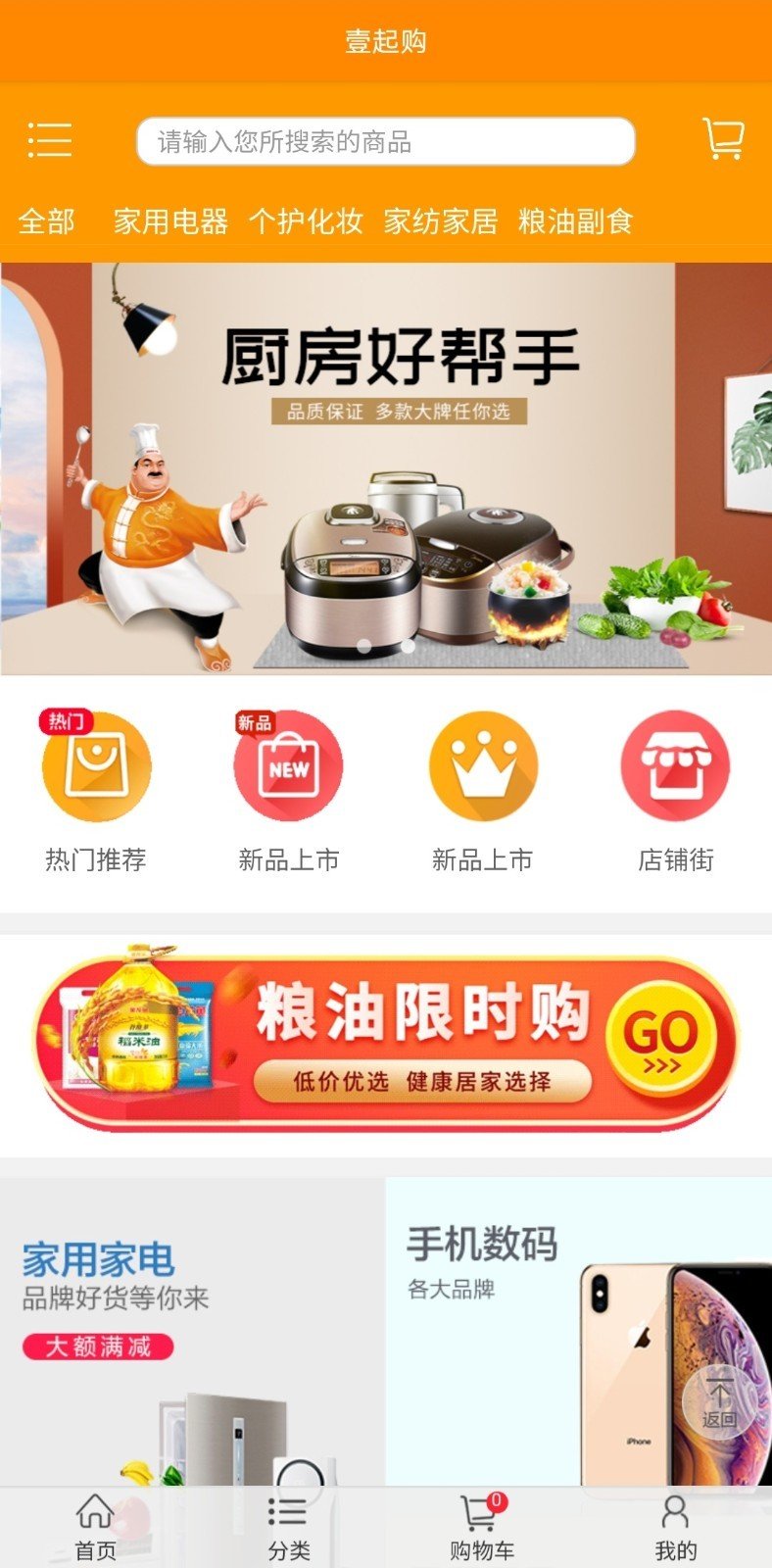
Task: Tap the 返回 back-to-top floating button
Action: [720, 1401]
